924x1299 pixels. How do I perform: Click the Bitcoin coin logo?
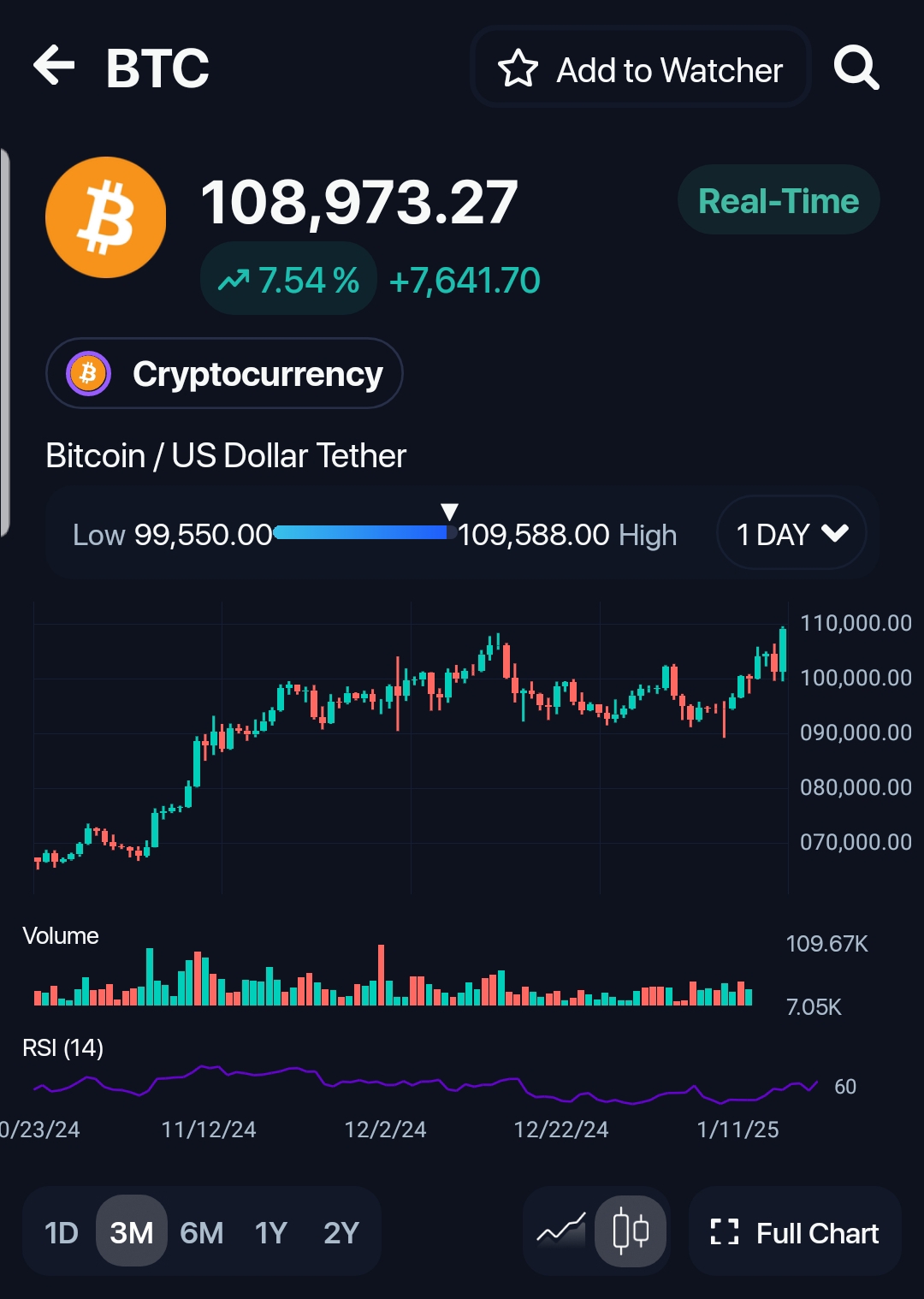(106, 216)
